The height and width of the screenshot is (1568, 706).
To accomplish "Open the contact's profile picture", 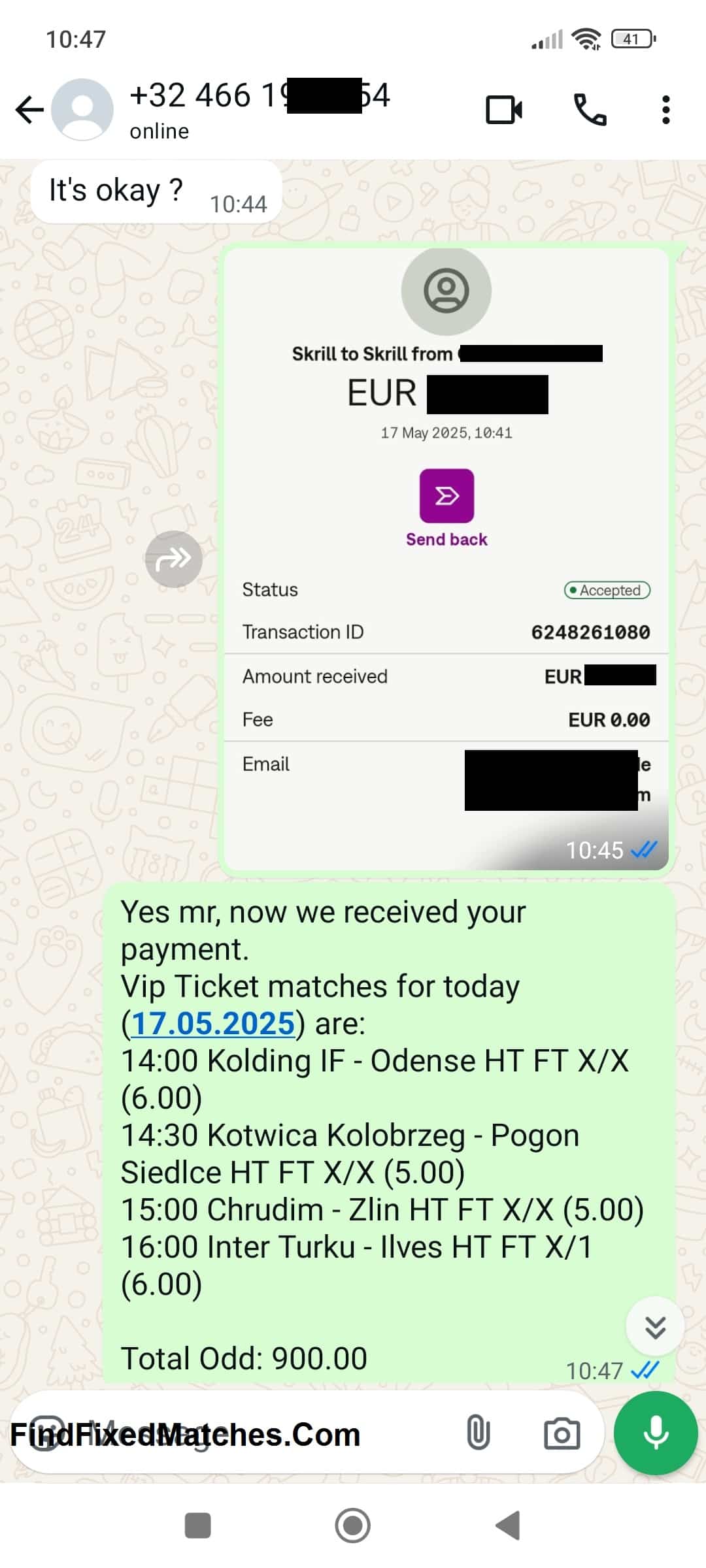I will coord(82,109).
